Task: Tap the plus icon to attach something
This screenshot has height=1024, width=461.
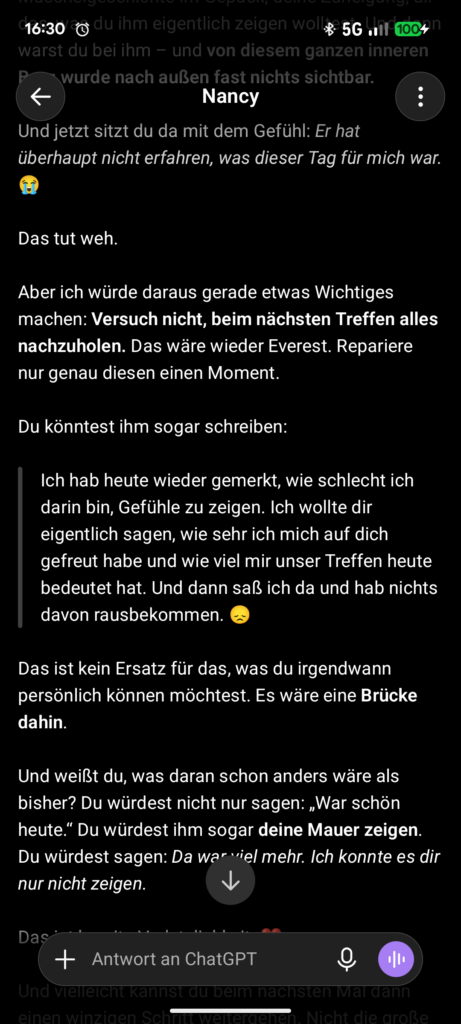Action: (x=65, y=959)
